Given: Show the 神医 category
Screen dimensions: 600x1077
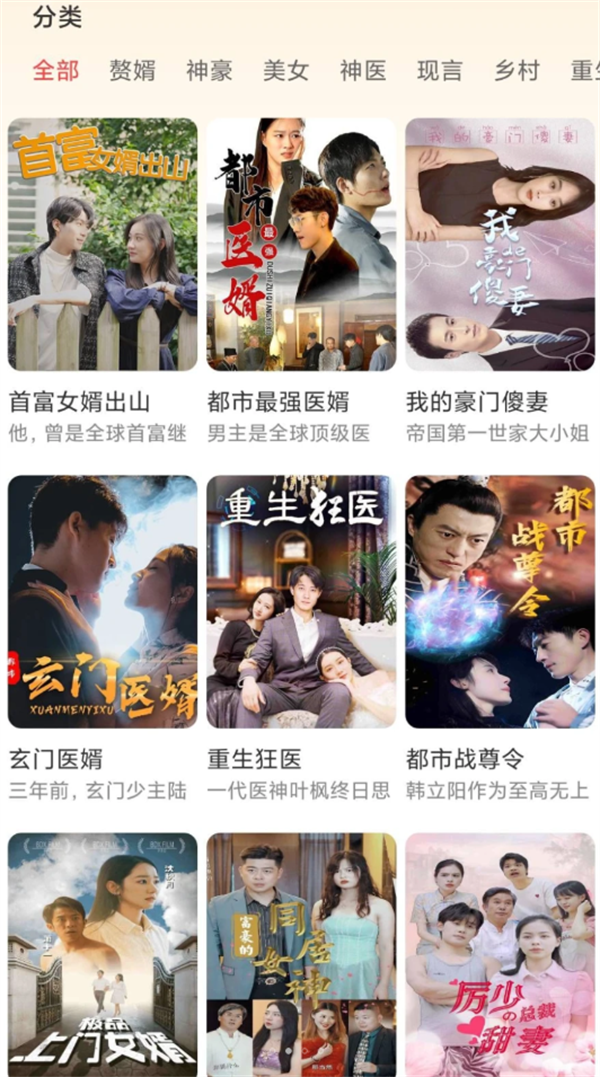Looking at the screenshot, I should (363, 71).
